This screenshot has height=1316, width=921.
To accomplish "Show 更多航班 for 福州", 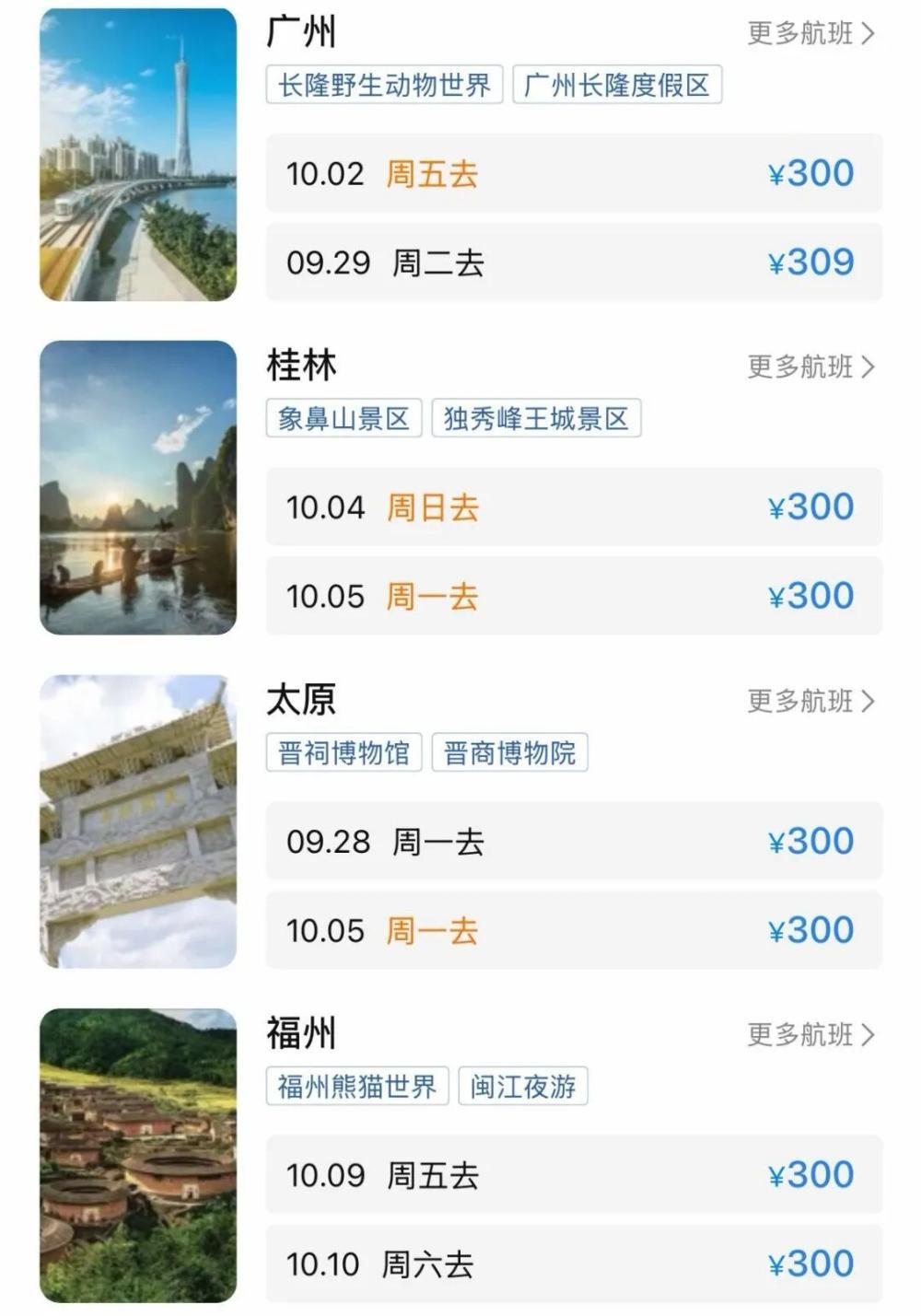I will (x=810, y=1035).
